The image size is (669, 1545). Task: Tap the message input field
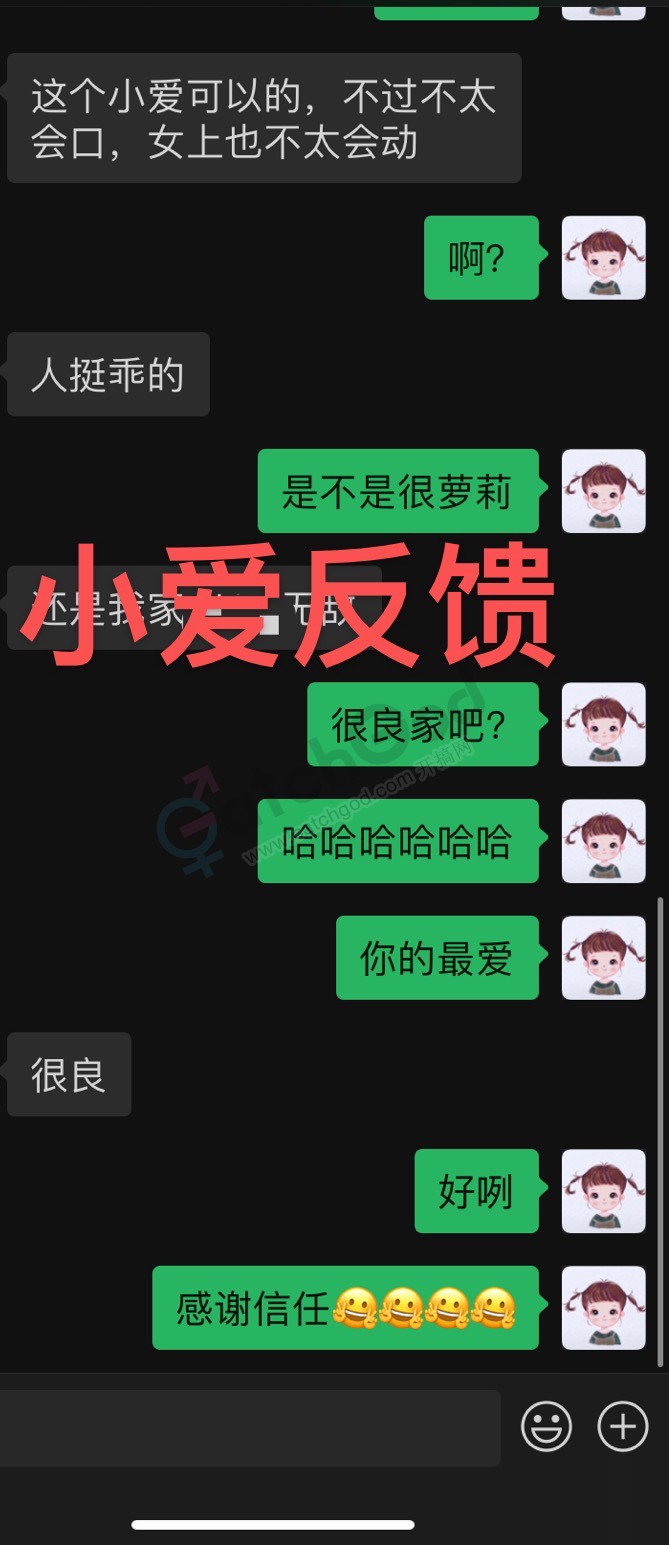248,1428
